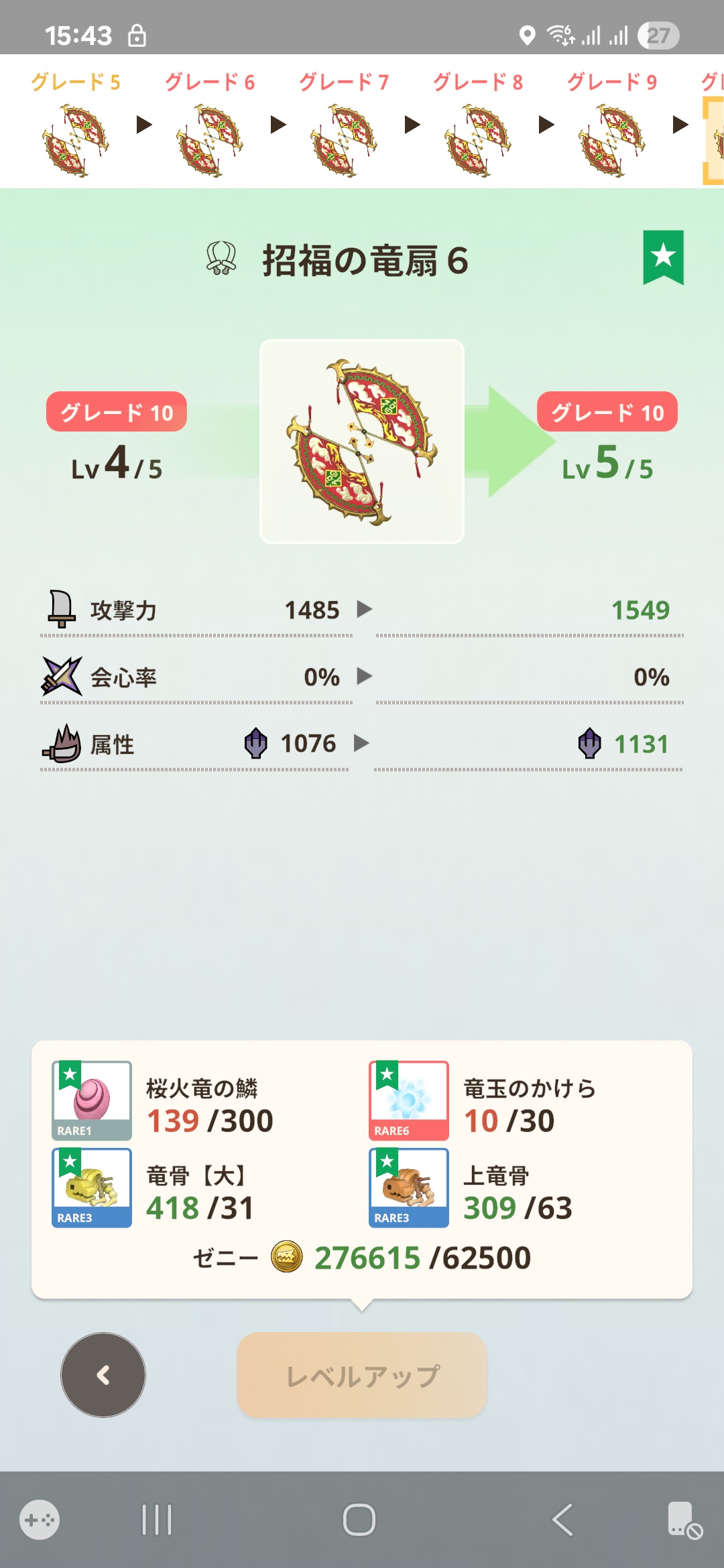Screen dimensions: 724x1568
Task: Open the system recent apps view
Action: point(157,1520)
